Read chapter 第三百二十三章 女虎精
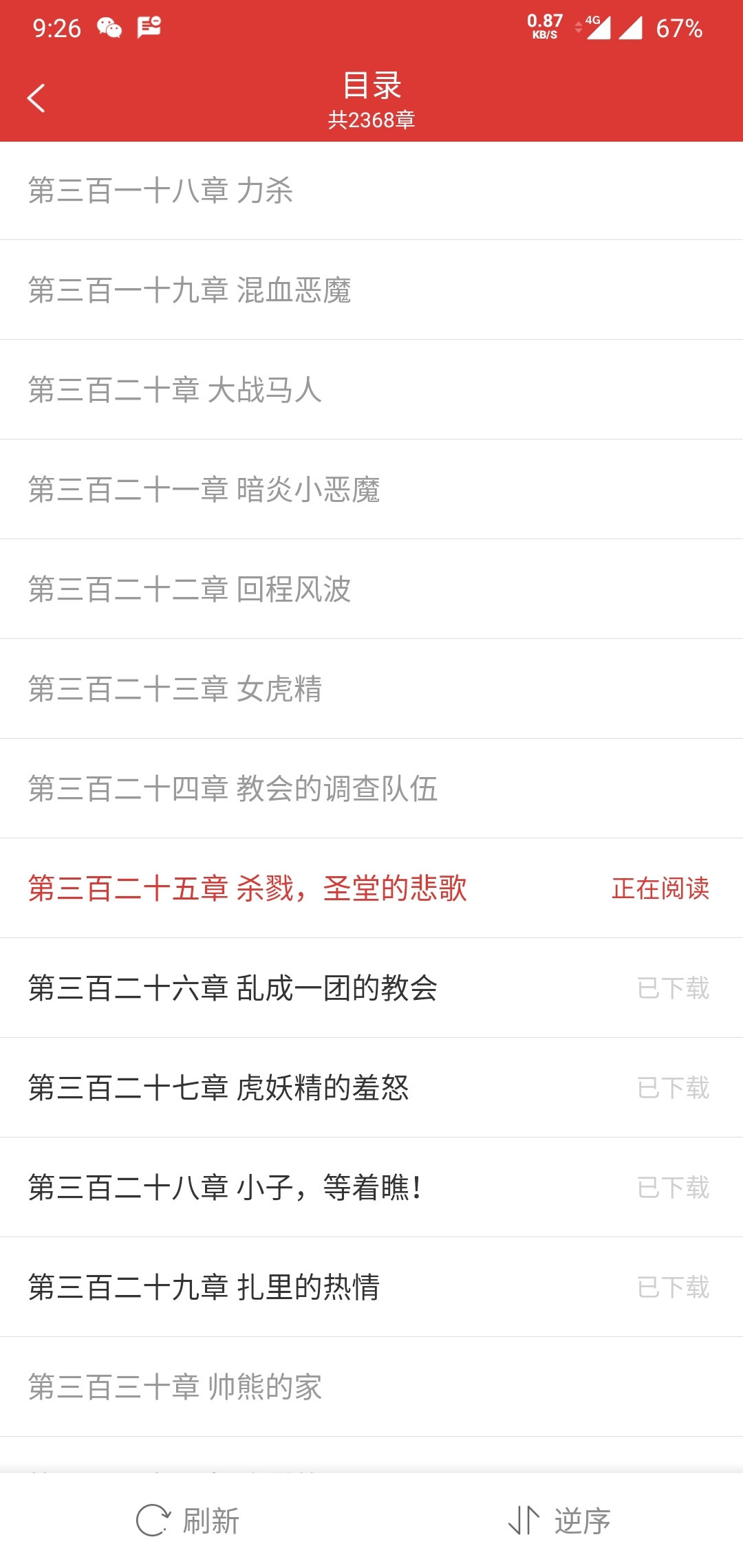743x1568 pixels. pyautogui.click(x=175, y=689)
